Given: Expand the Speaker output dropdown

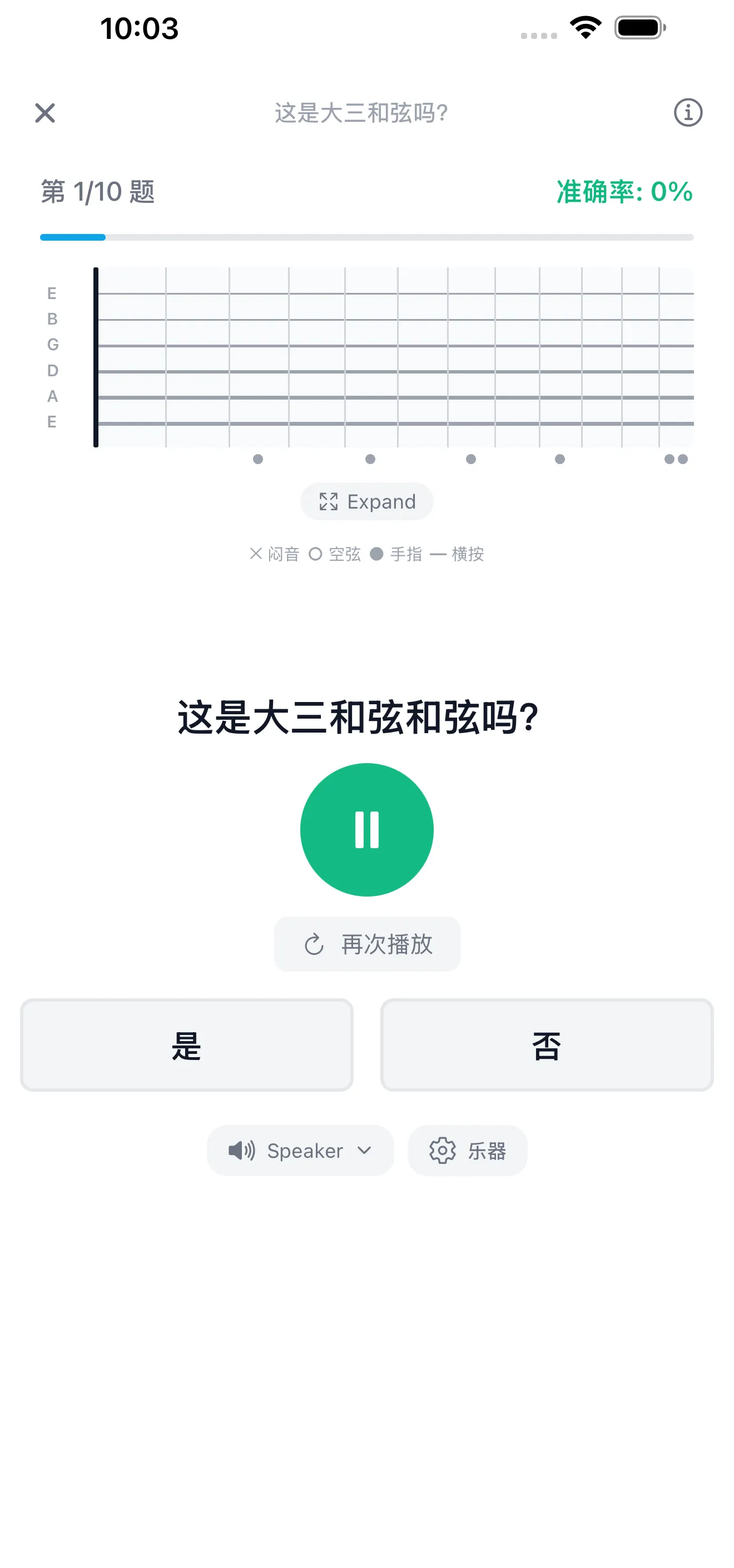Looking at the screenshot, I should [300, 1151].
